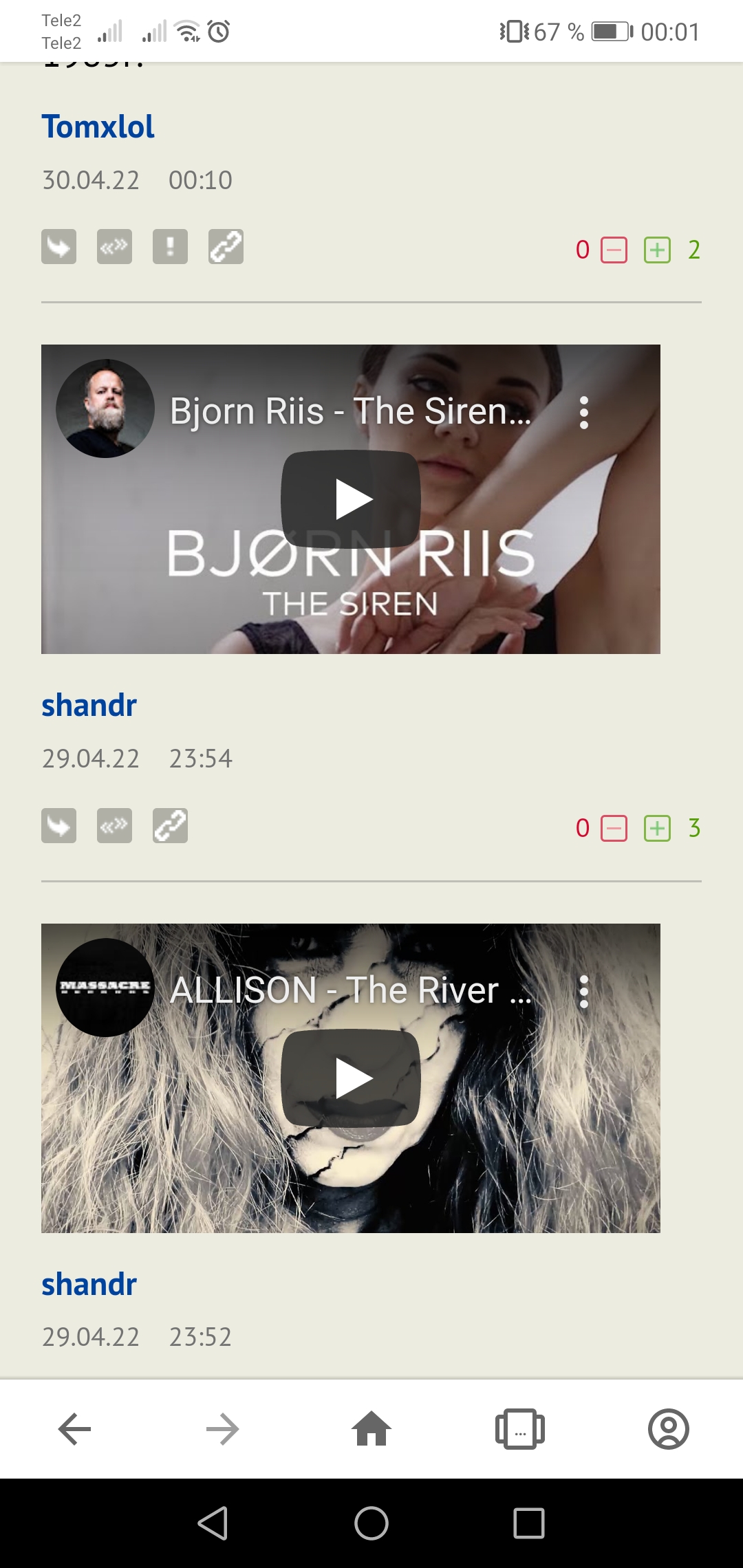743x1568 pixels.
Task: Open options menu on Bjorn Riis video
Action: (x=584, y=413)
